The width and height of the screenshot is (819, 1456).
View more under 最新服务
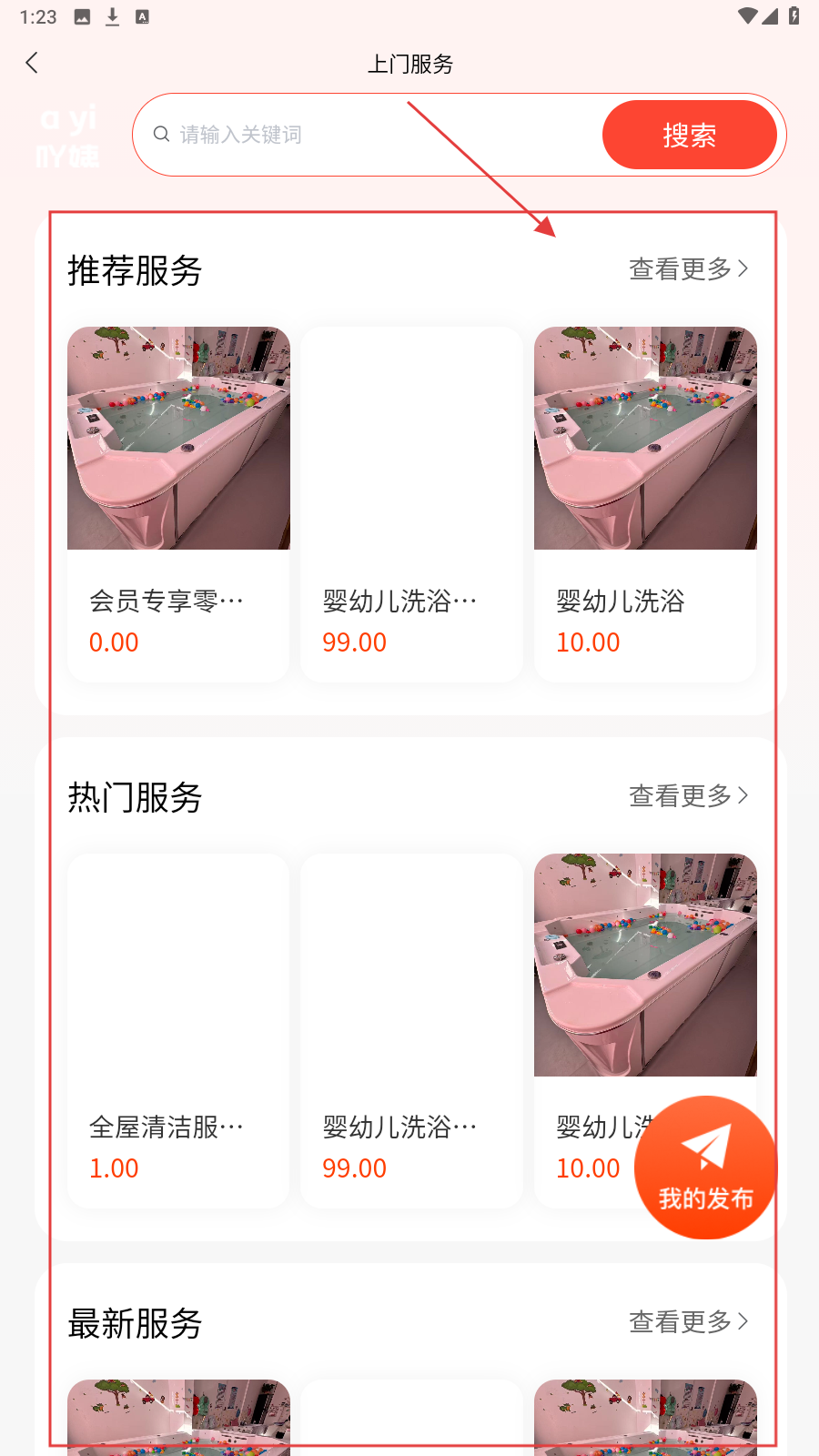pos(689,1321)
